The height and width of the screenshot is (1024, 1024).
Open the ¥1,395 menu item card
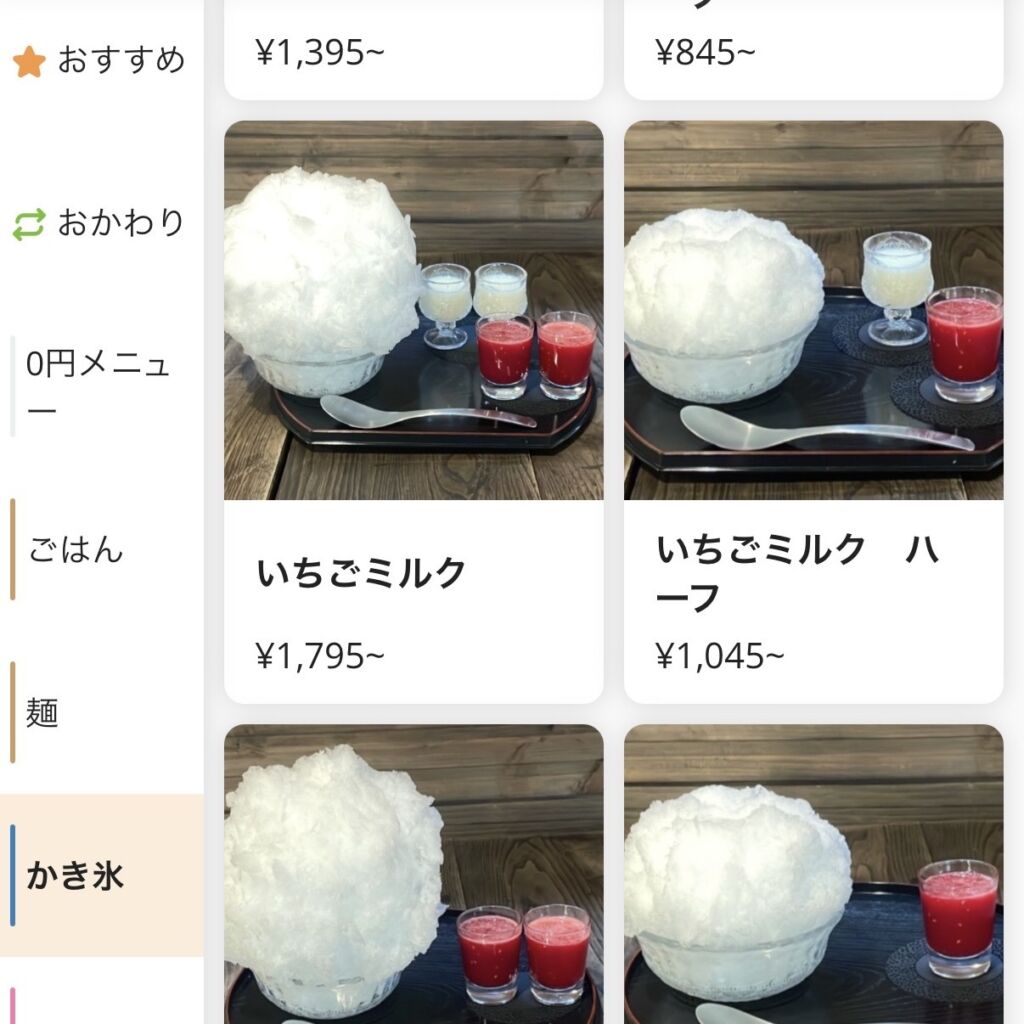[413, 50]
